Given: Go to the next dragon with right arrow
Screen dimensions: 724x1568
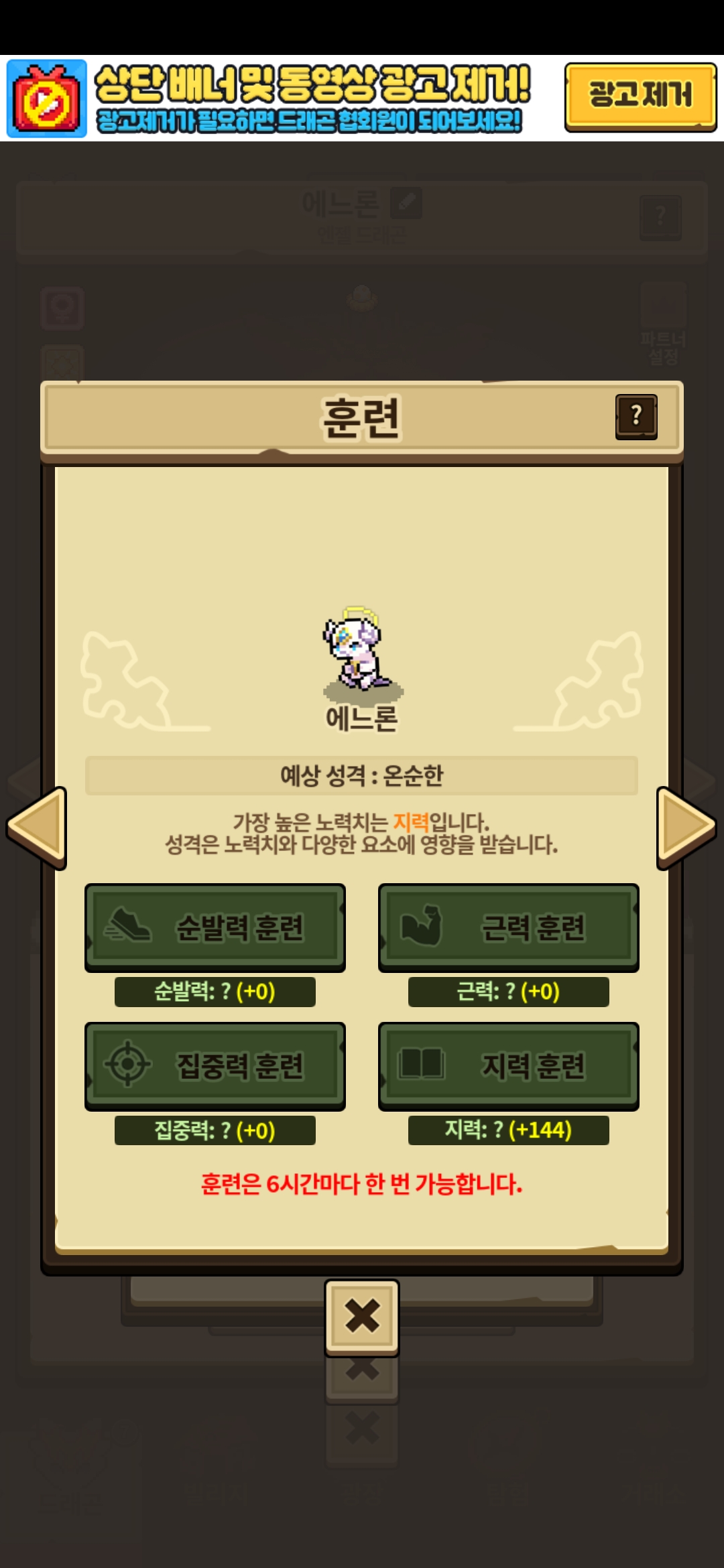Looking at the screenshot, I should point(685,827).
